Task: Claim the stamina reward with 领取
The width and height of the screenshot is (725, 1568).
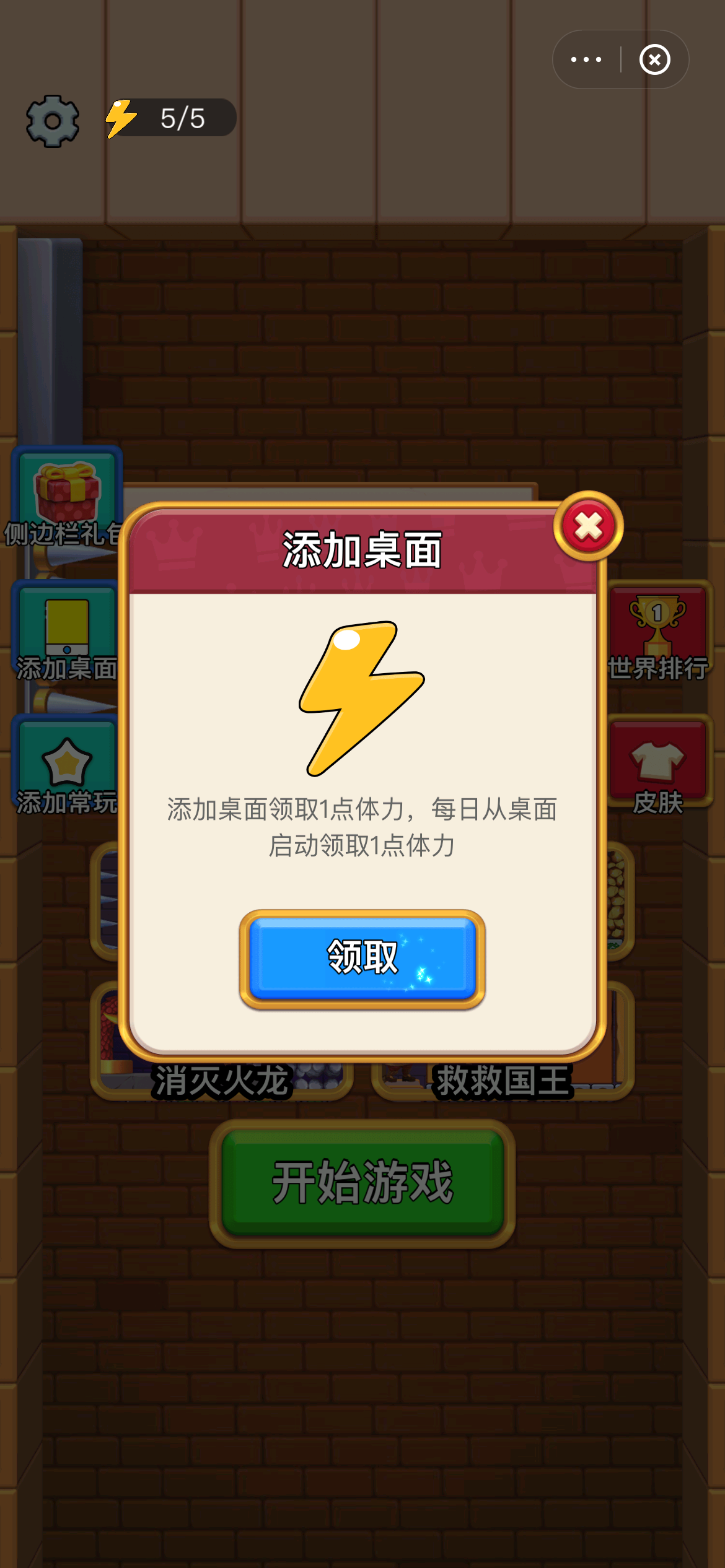Action: [362, 958]
